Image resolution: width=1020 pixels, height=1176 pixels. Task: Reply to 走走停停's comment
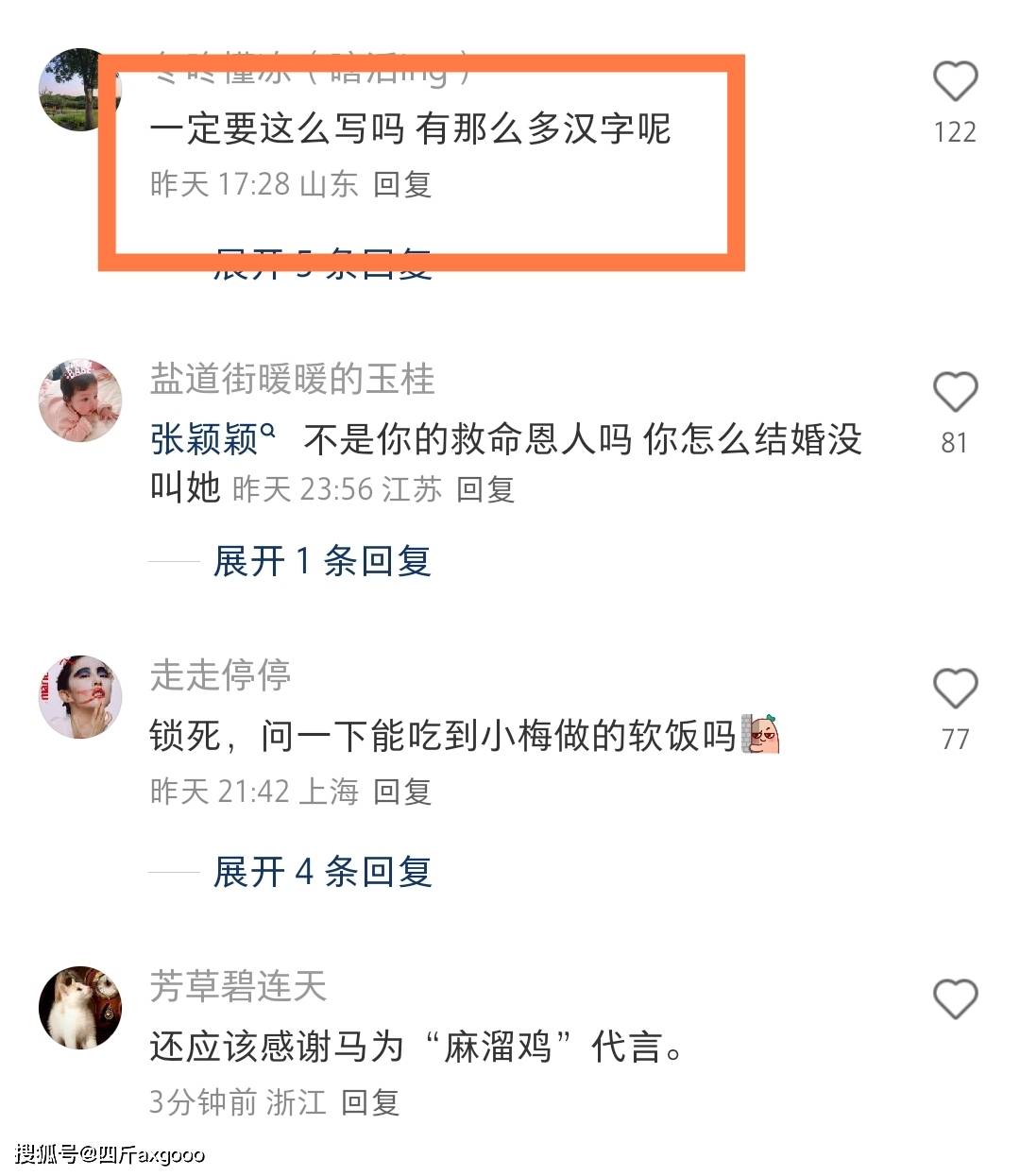(402, 792)
